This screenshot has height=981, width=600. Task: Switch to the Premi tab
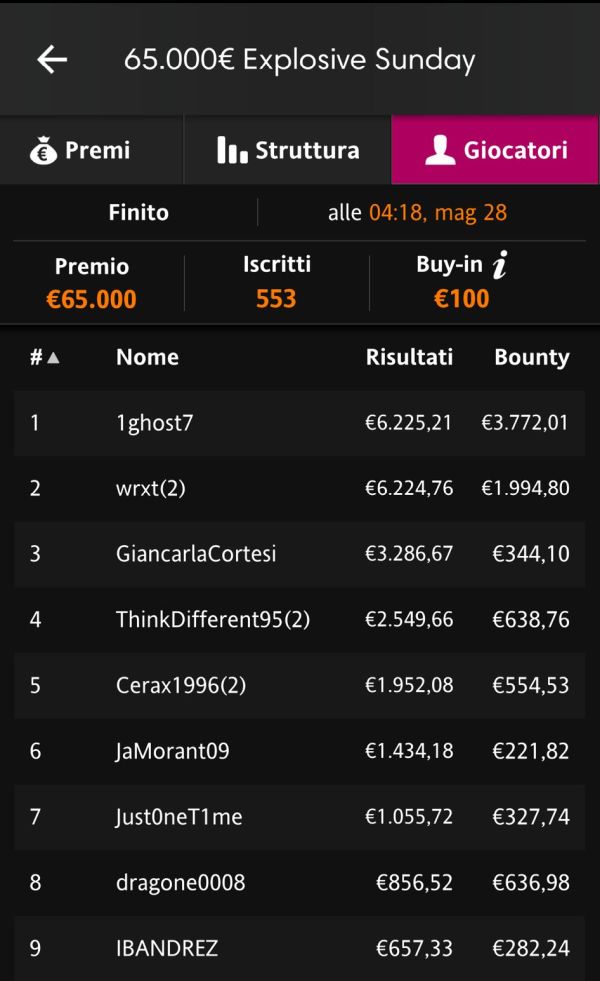pos(91,150)
